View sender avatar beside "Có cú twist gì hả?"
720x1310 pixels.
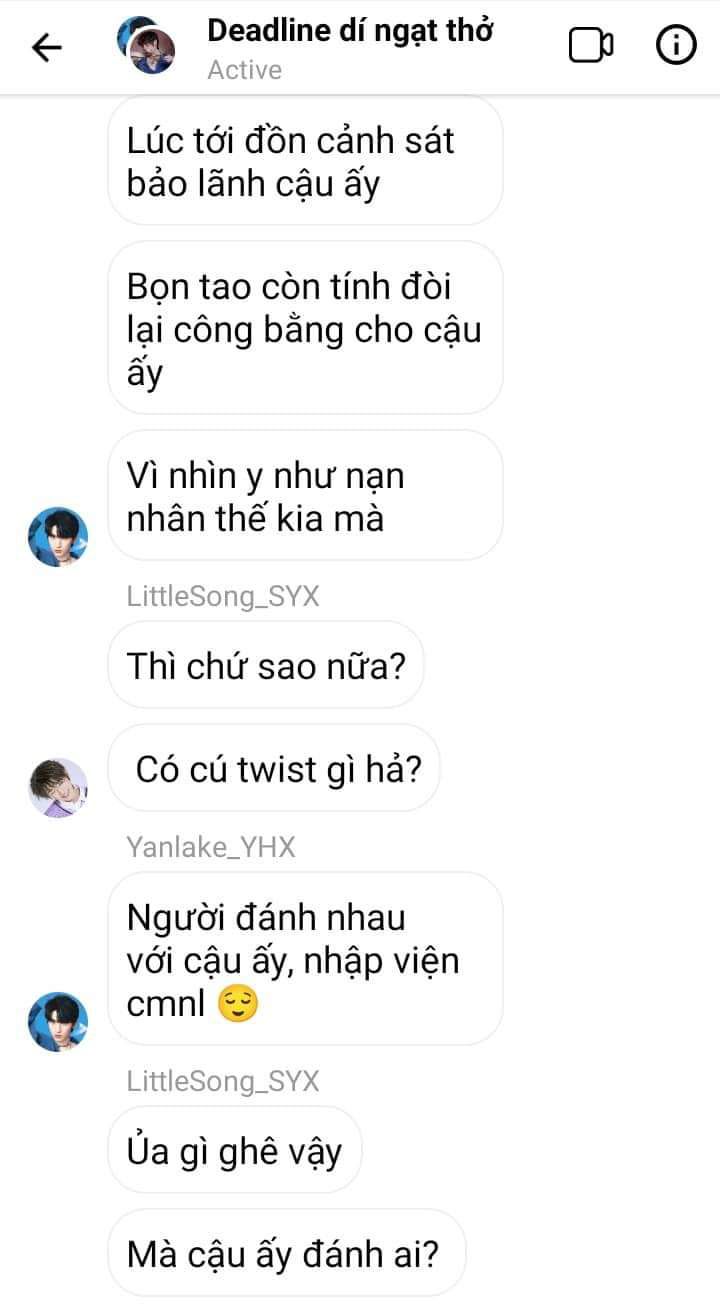[x=57, y=788]
